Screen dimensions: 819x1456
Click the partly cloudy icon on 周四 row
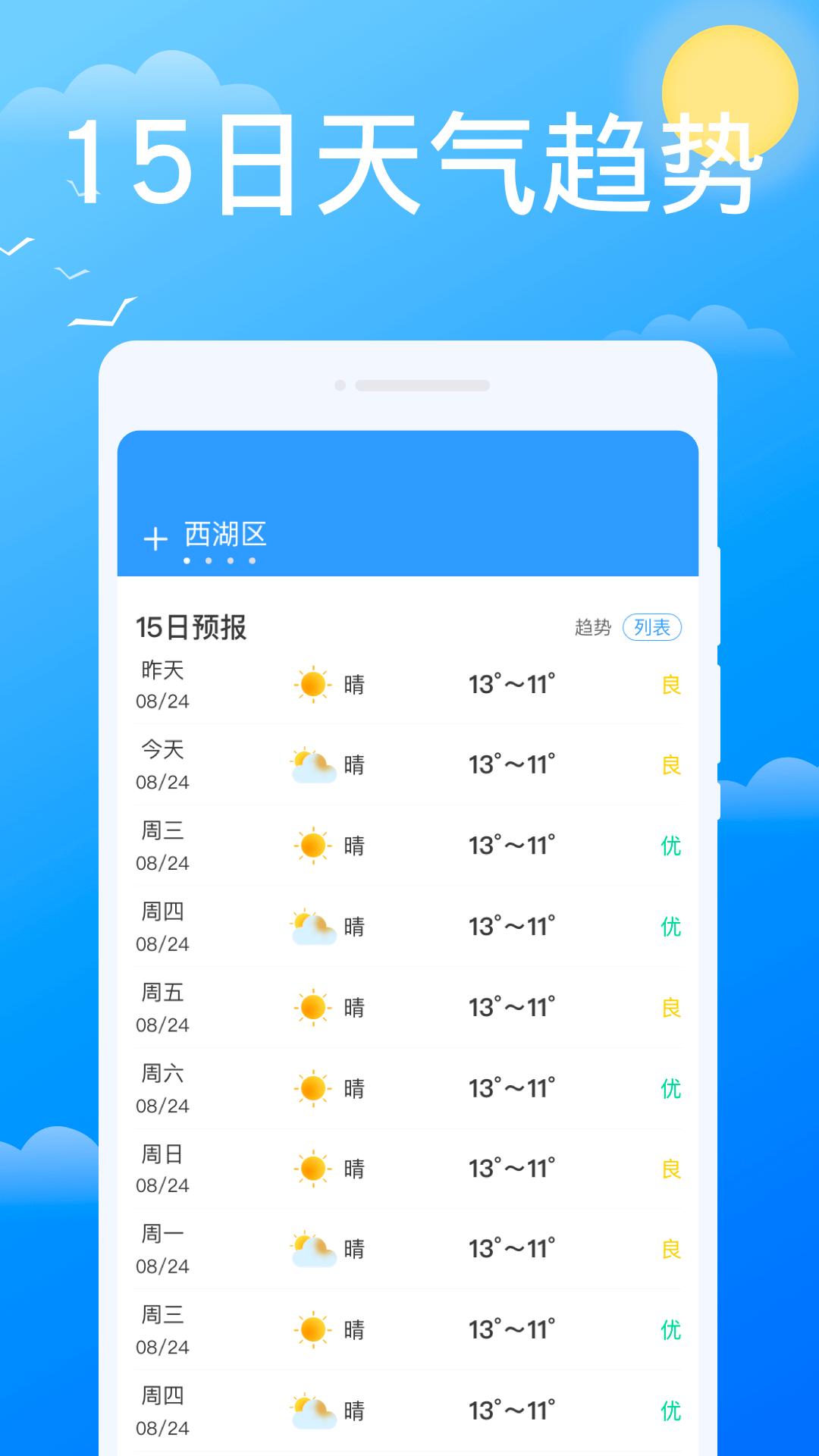click(x=311, y=925)
